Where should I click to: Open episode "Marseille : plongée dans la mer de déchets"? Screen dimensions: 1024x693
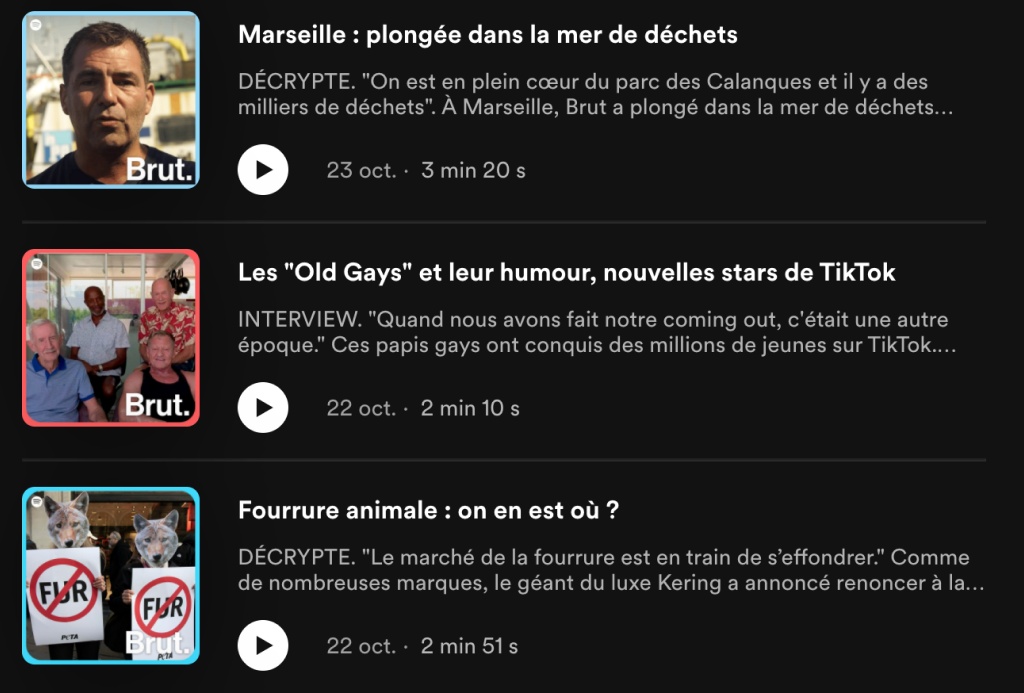pyautogui.click(x=487, y=35)
